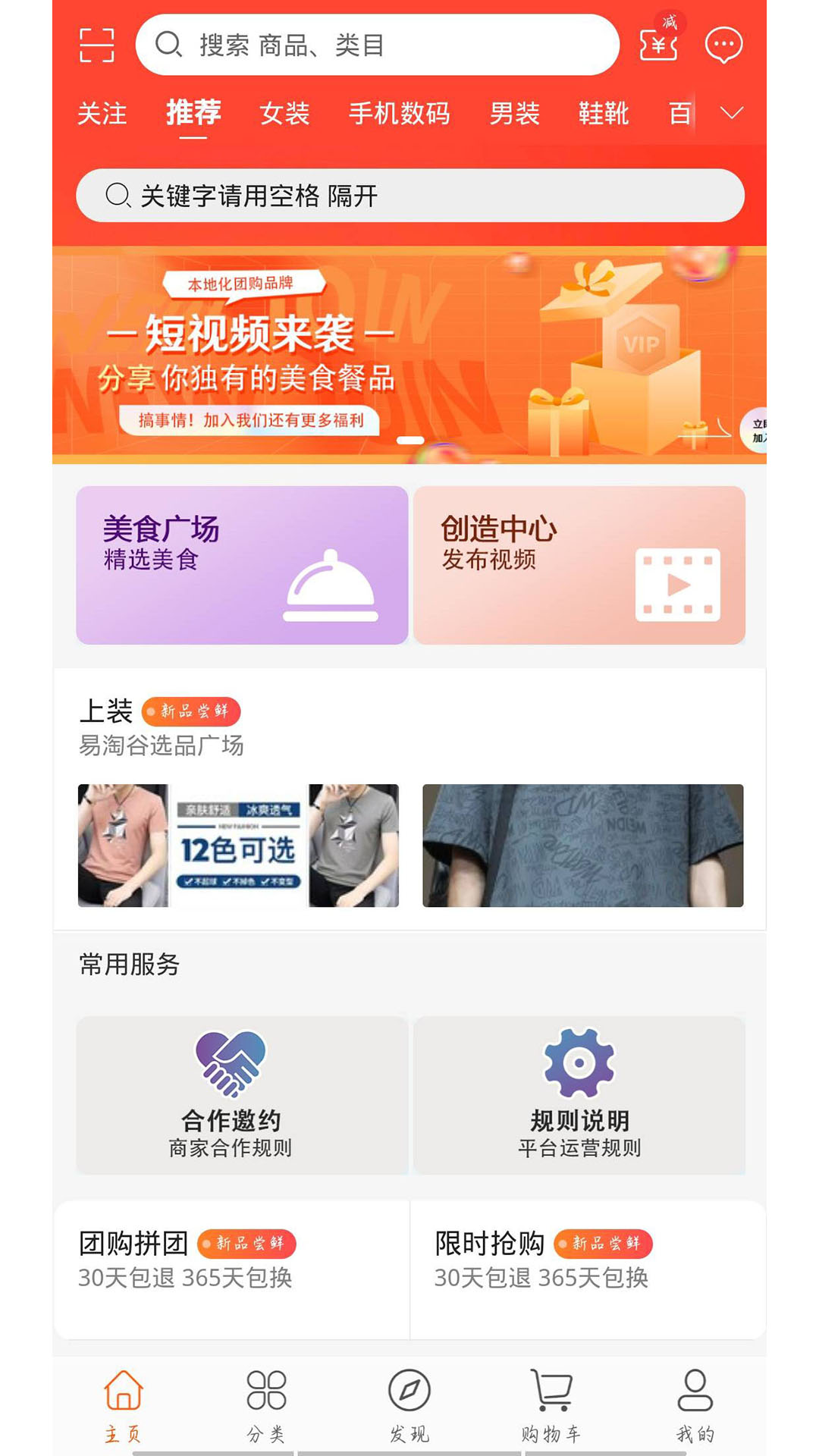Switch to the 我的 profile tab
This screenshot has width=819, height=1456.
(x=695, y=1404)
